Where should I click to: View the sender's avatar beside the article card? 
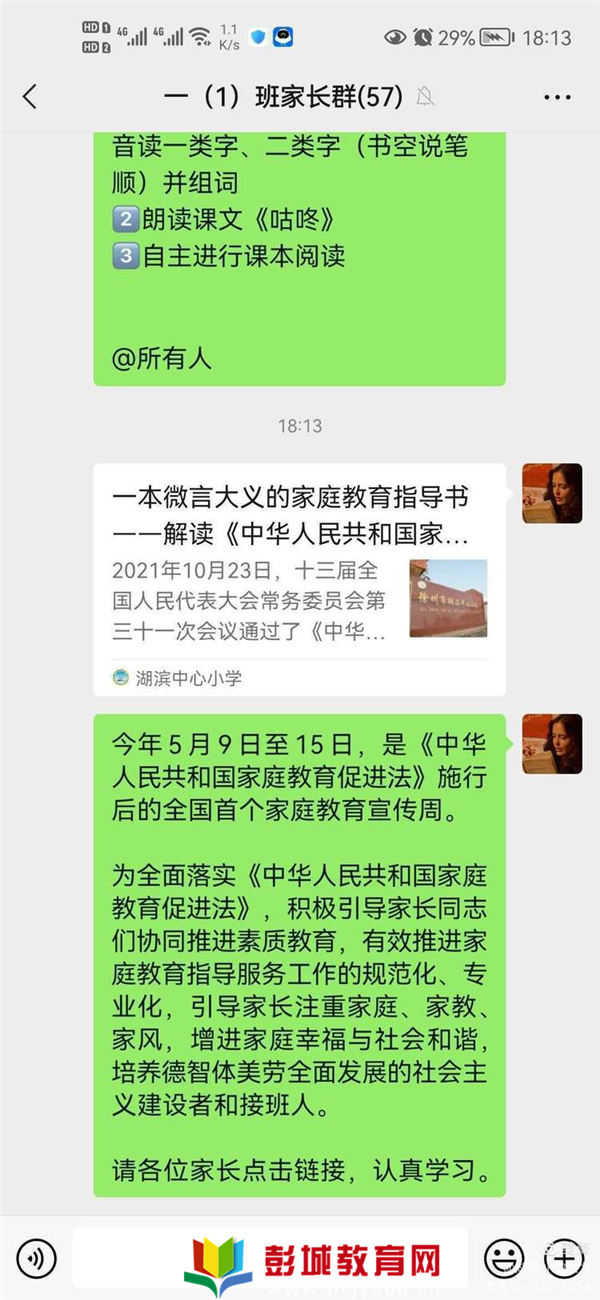click(552, 493)
